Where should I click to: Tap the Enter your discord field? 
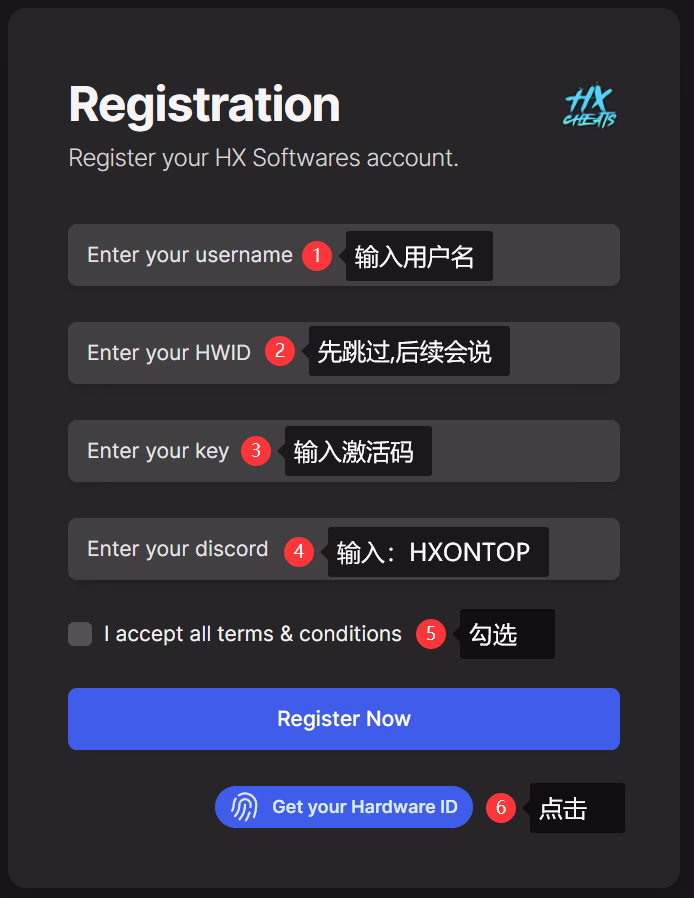(x=178, y=549)
